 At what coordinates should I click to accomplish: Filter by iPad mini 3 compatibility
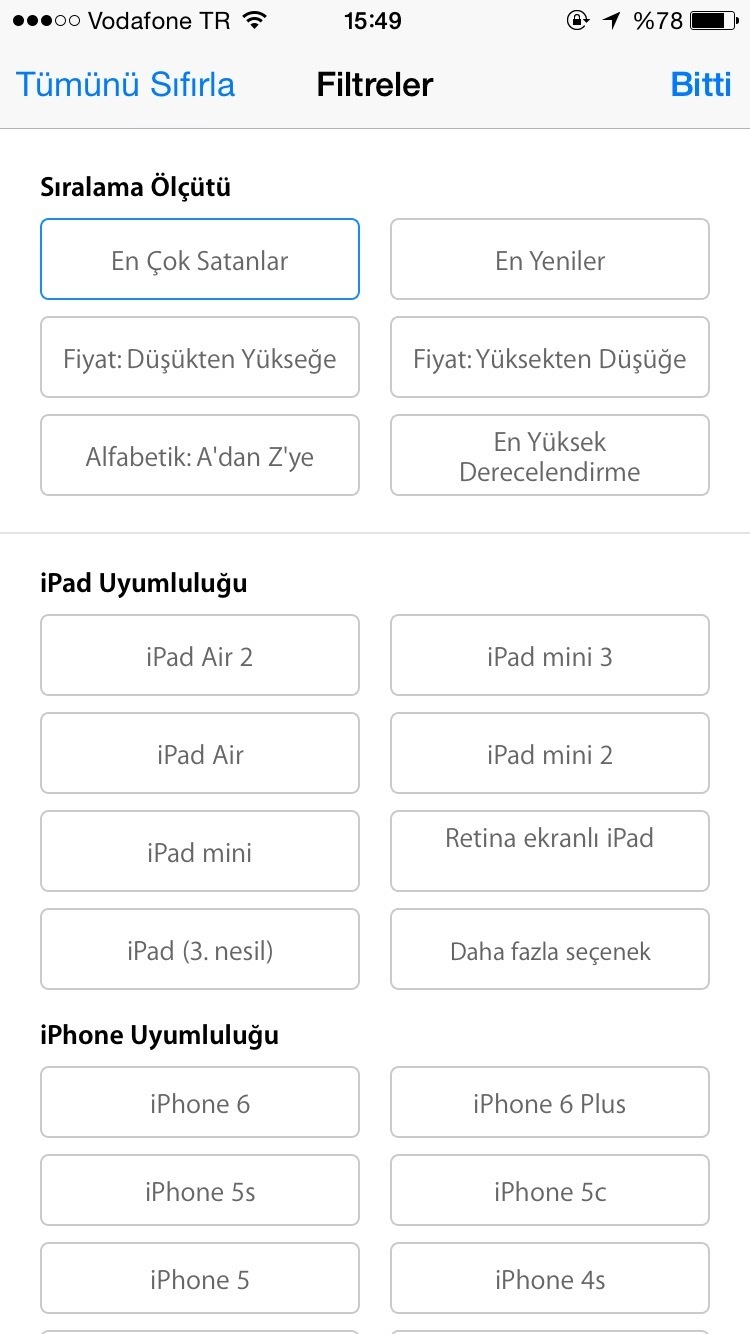tap(550, 656)
